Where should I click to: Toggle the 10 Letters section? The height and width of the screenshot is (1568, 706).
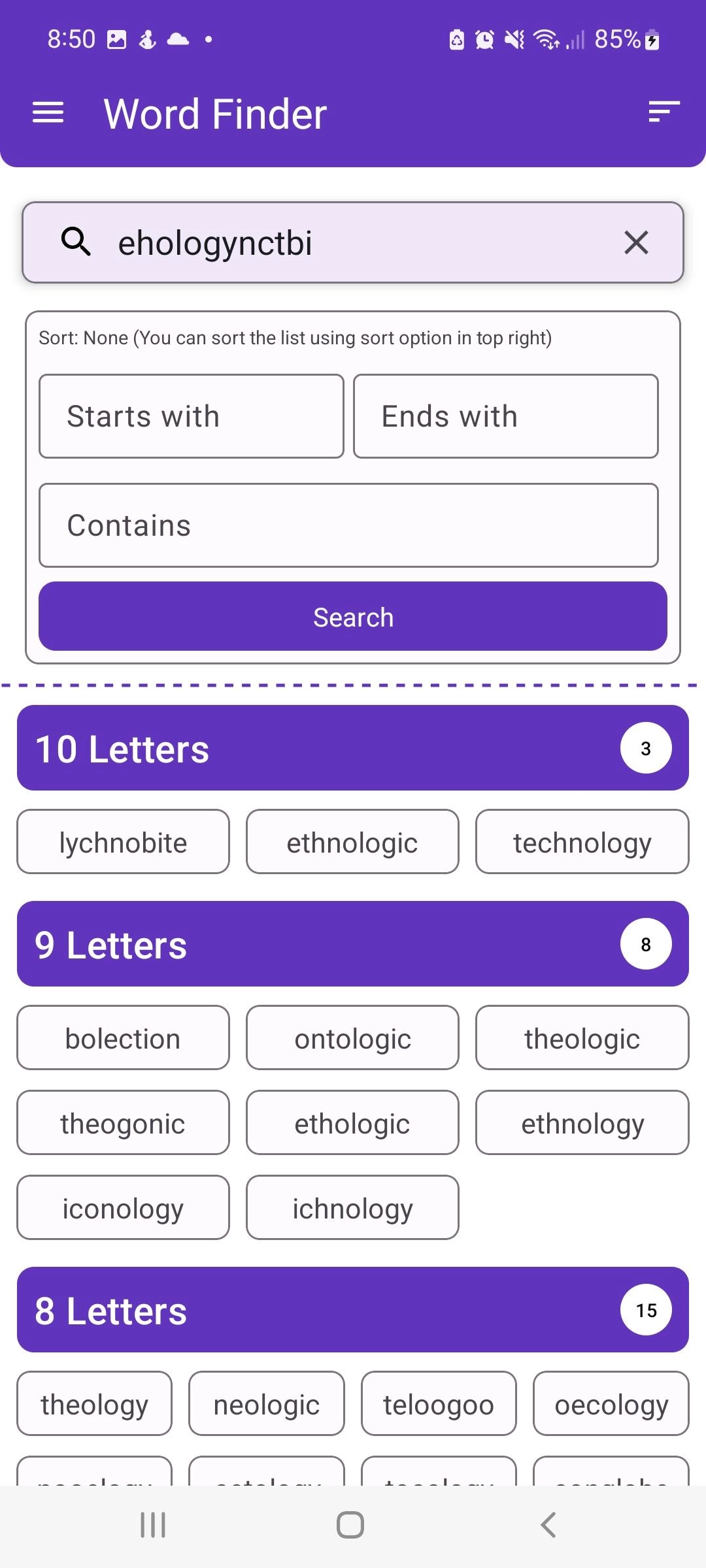click(x=353, y=748)
